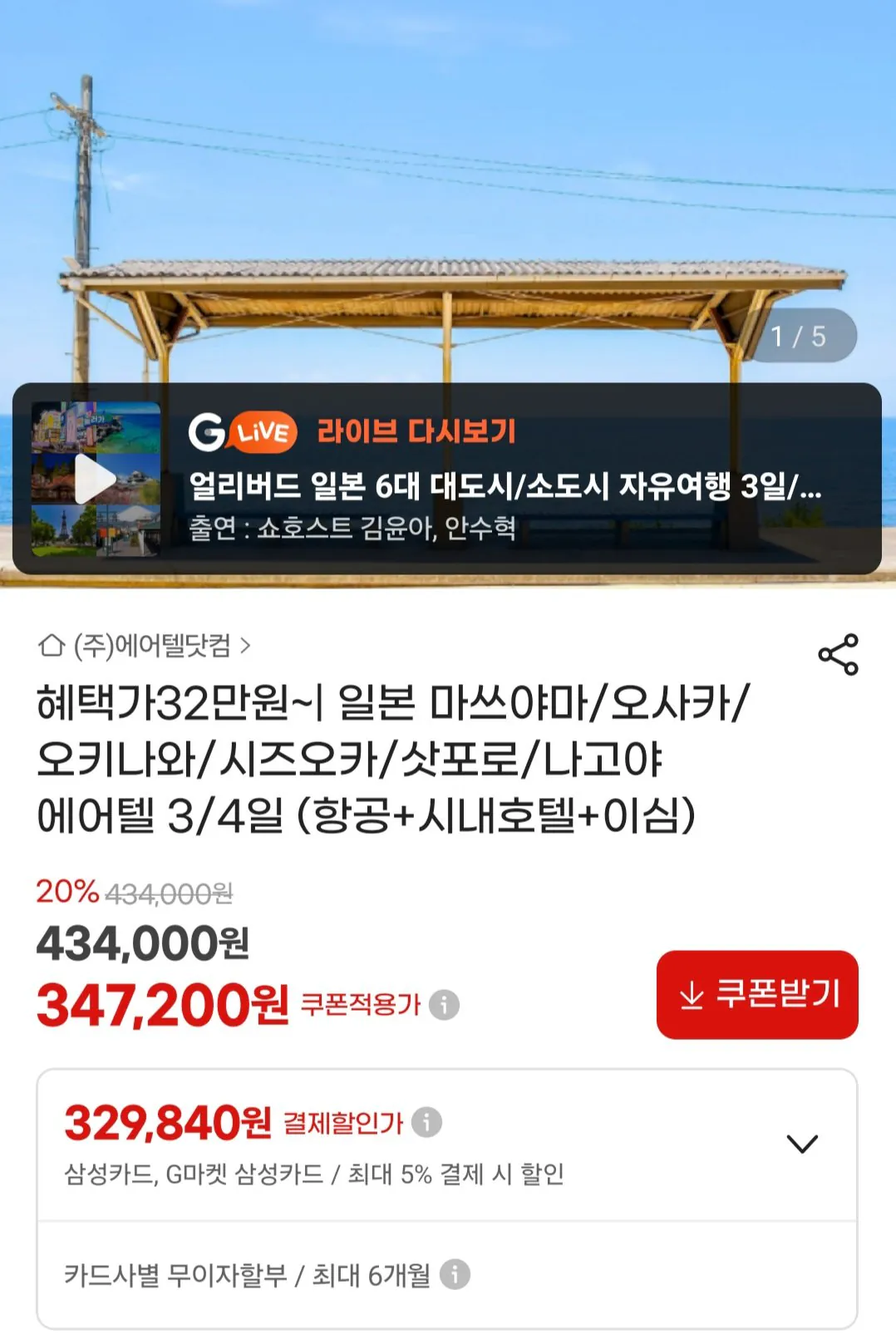Tap the 쿠폰받기 coupon button
Image resolution: width=896 pixels, height=1344 pixels.
(x=756, y=997)
